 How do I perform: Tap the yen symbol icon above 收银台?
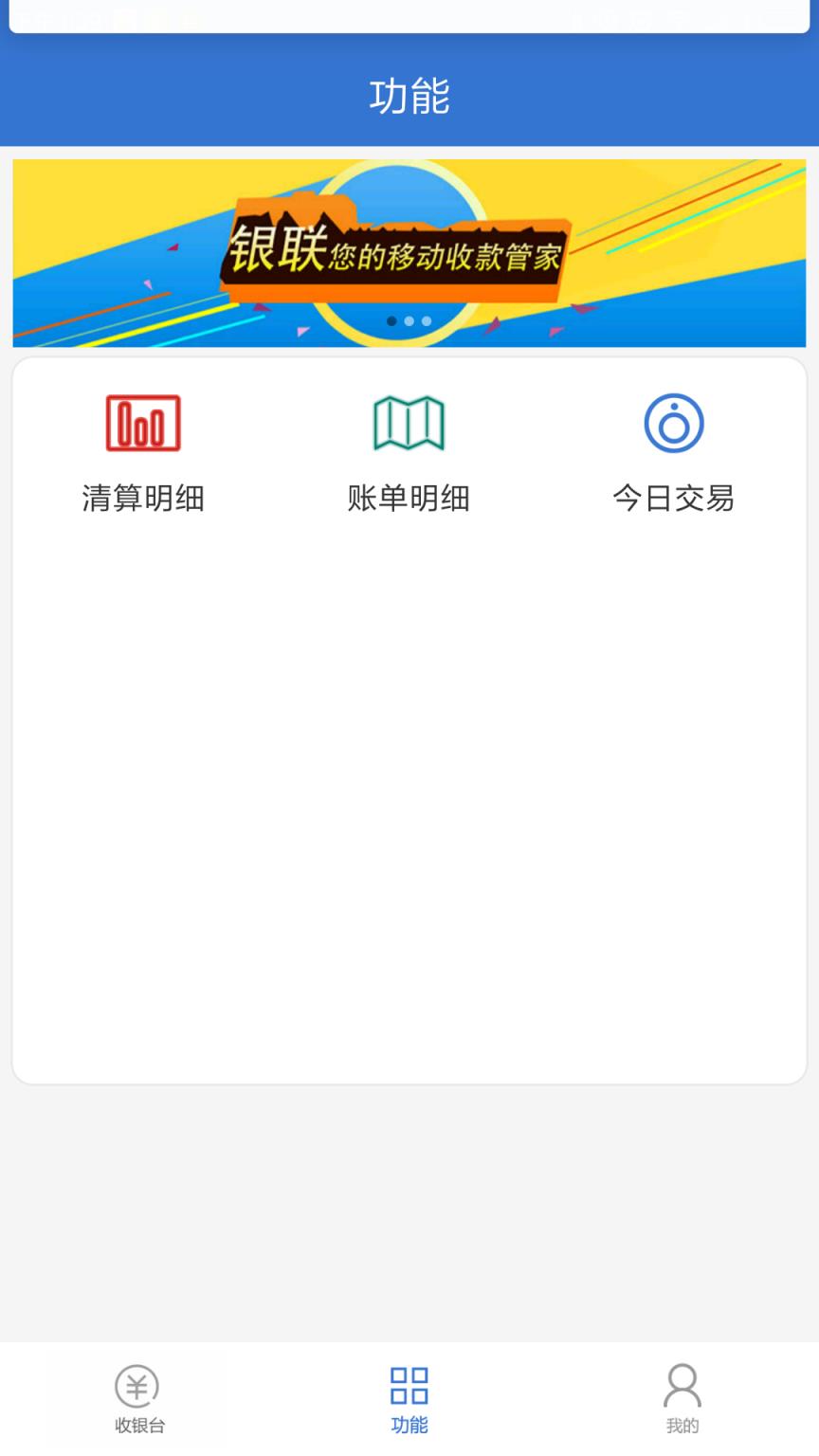point(136,1386)
